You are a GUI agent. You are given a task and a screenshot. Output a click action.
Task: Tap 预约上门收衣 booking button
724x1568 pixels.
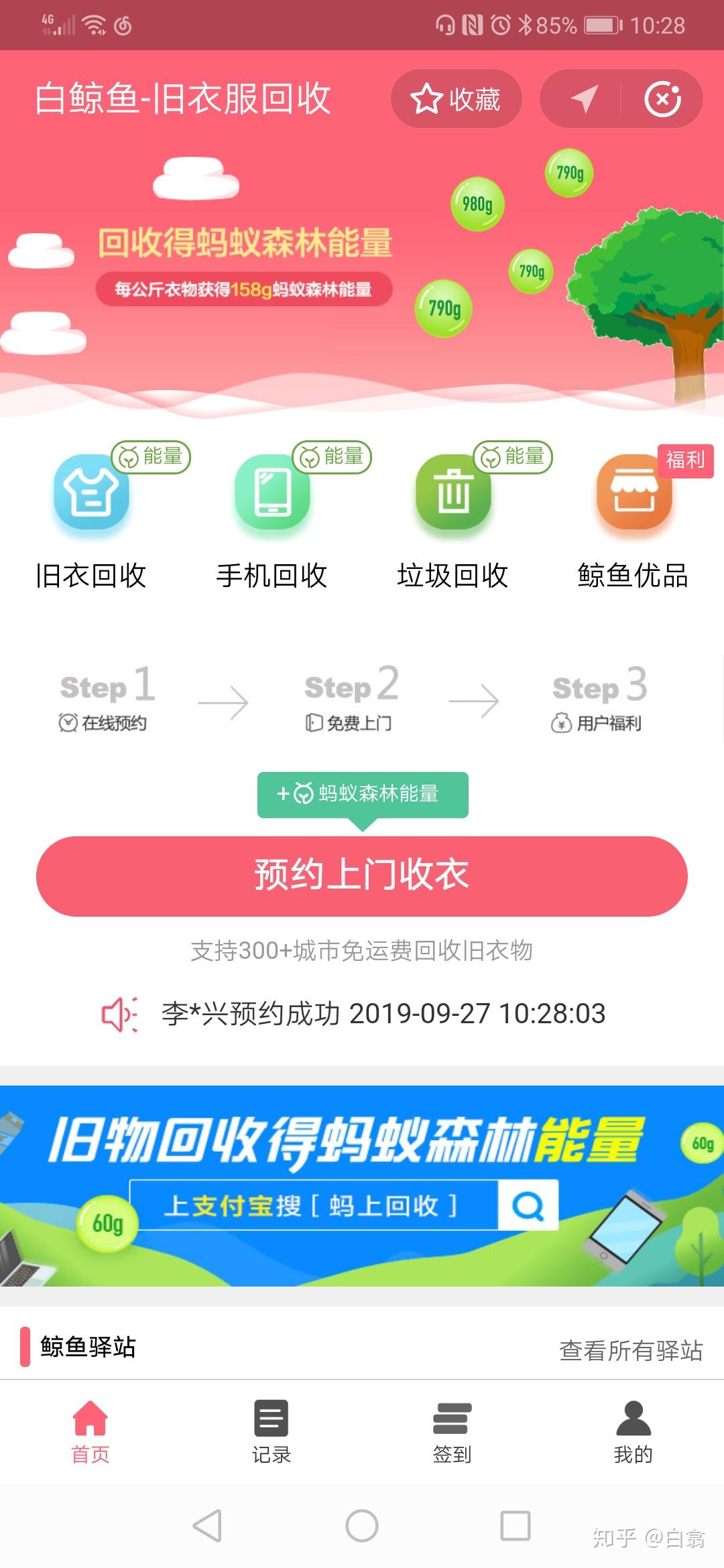(x=362, y=875)
